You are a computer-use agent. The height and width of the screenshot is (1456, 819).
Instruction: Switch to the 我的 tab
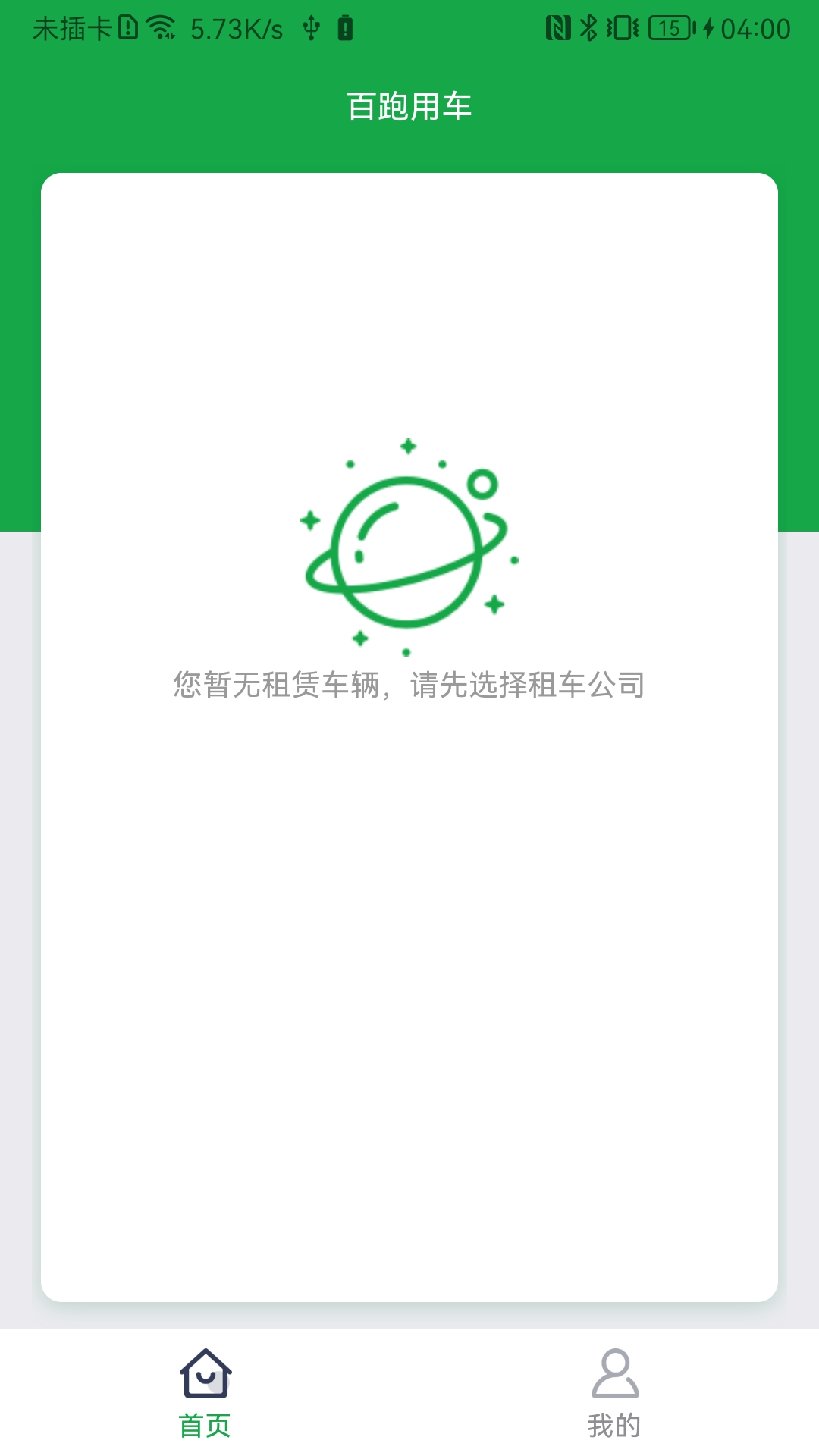[614, 1424]
